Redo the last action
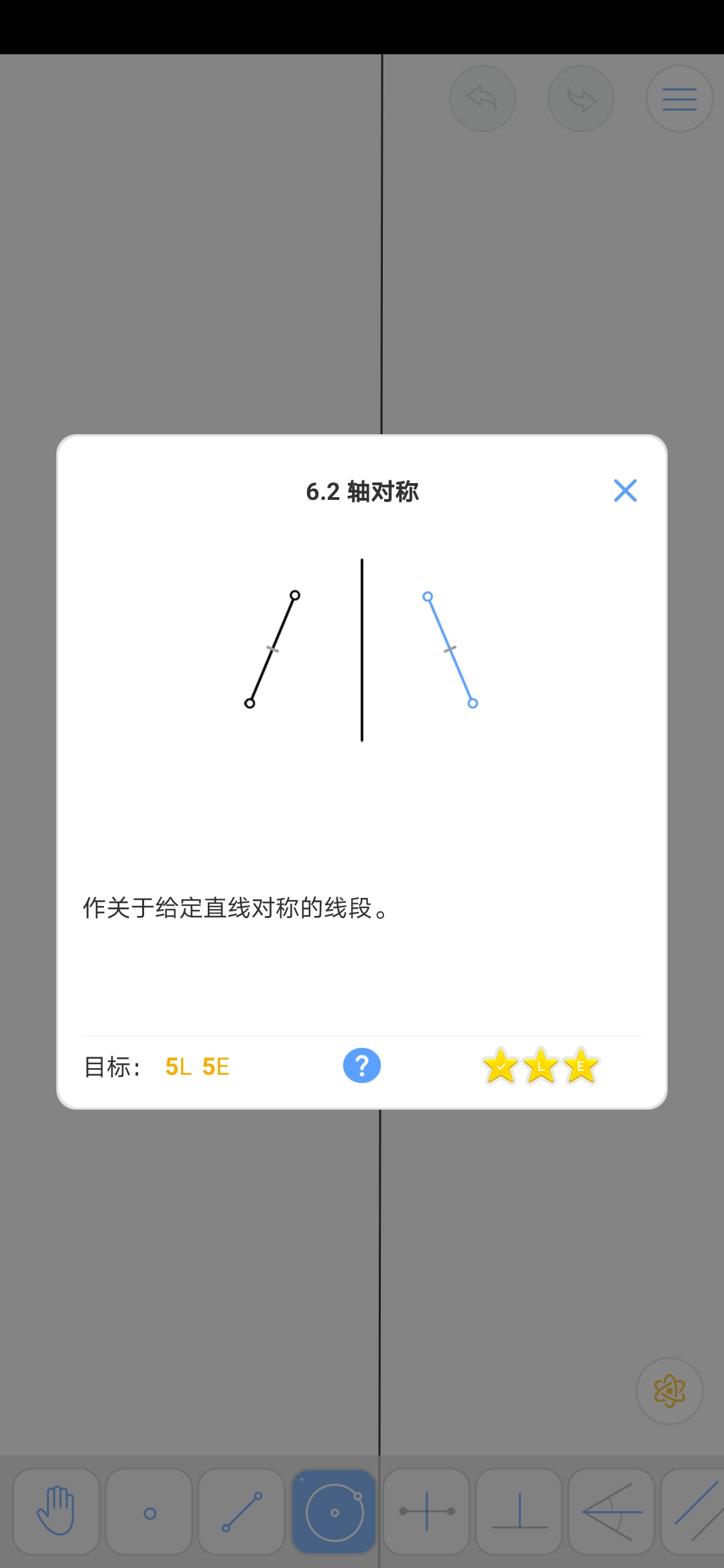Screen dimensions: 724x1568 (581, 99)
